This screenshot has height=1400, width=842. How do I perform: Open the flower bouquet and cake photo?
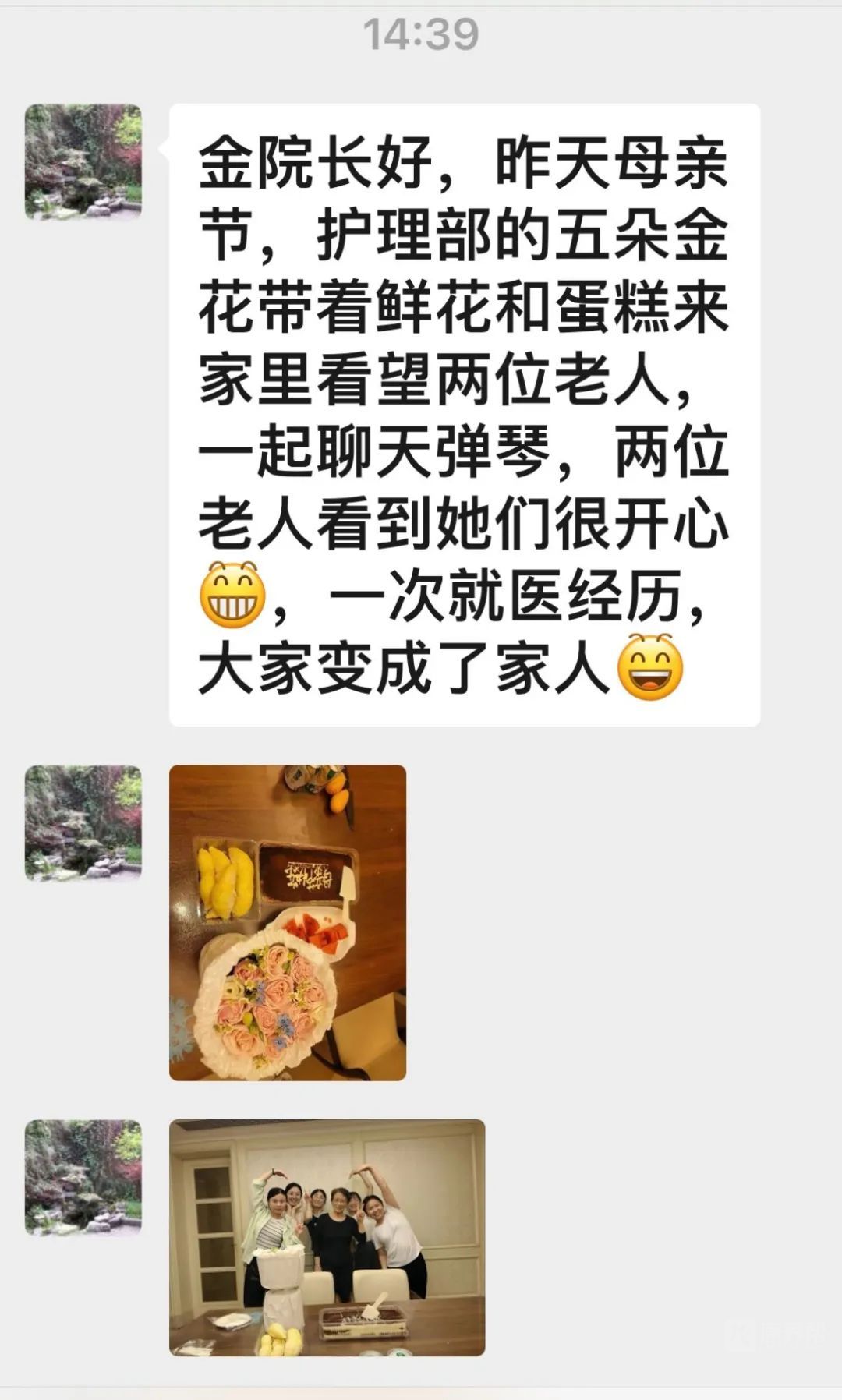click(287, 922)
